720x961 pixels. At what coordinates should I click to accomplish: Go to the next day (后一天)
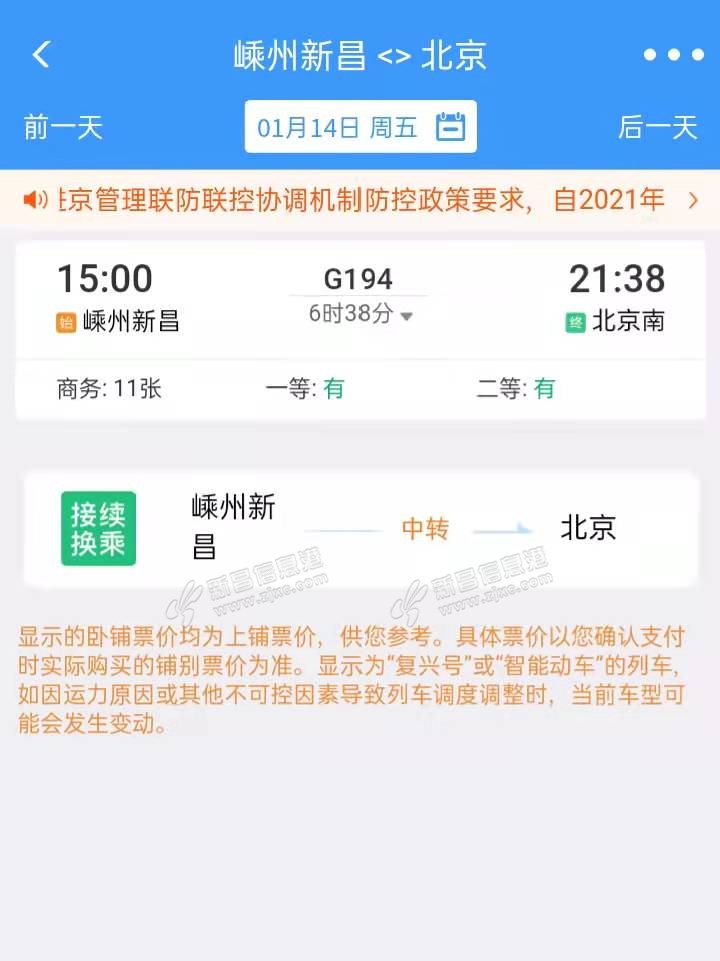pos(657,127)
